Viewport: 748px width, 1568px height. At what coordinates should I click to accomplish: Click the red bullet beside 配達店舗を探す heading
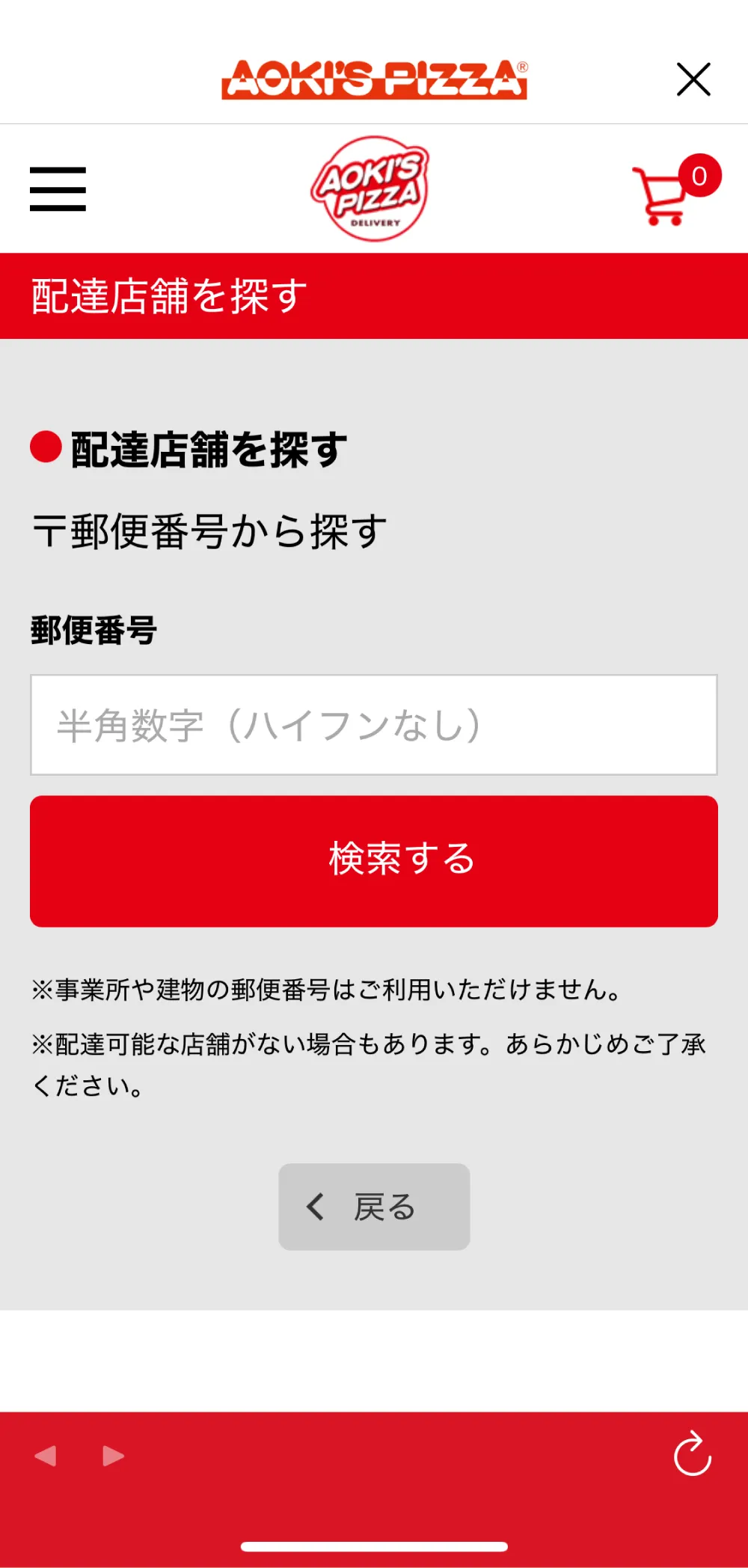tap(43, 447)
